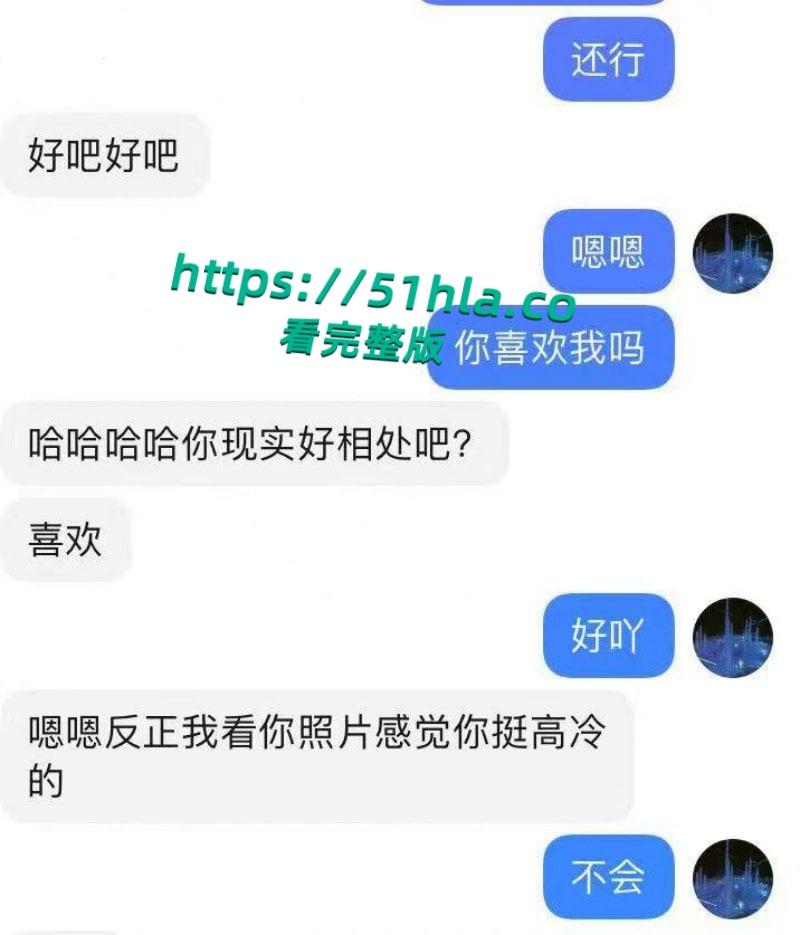Click the cityscape avatar in the middle row

tap(730, 637)
